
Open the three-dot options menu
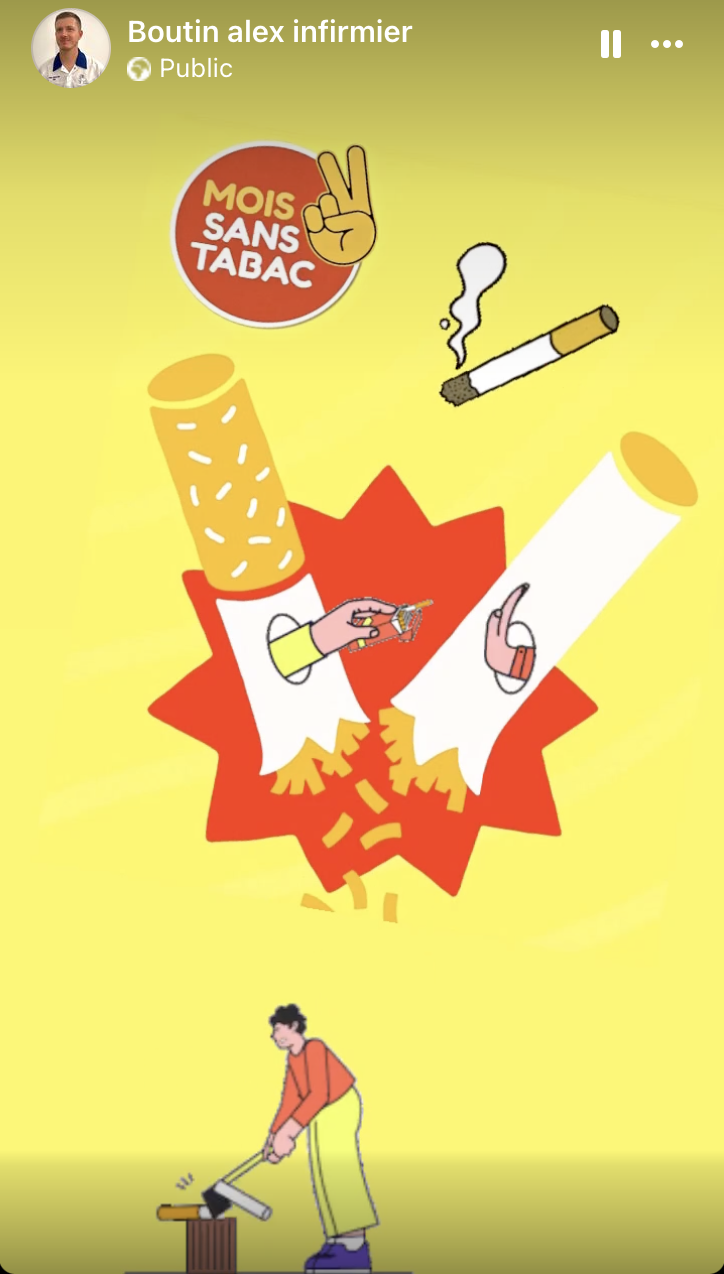(x=667, y=44)
